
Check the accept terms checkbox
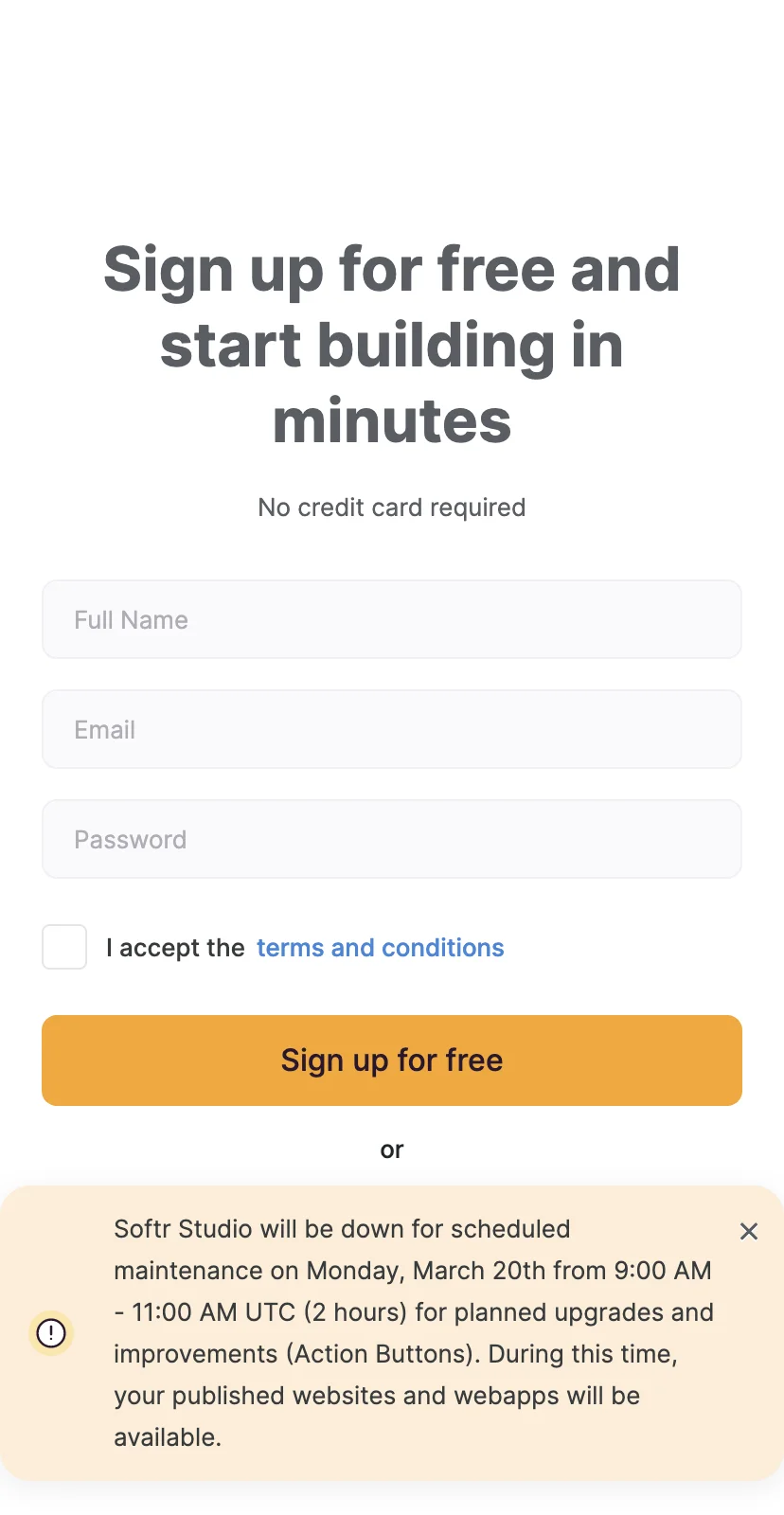pyautogui.click(x=64, y=947)
